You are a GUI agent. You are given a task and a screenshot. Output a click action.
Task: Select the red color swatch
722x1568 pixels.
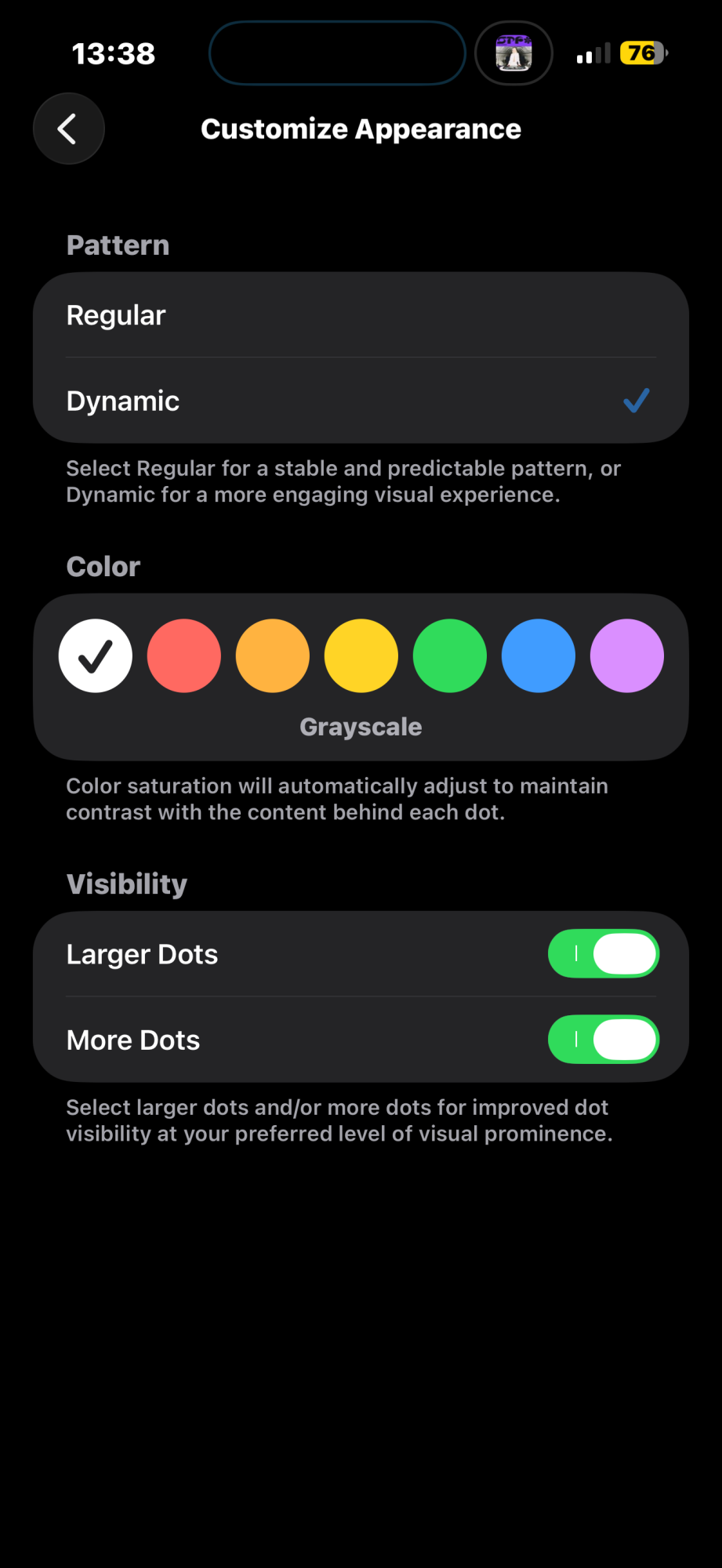coord(184,656)
